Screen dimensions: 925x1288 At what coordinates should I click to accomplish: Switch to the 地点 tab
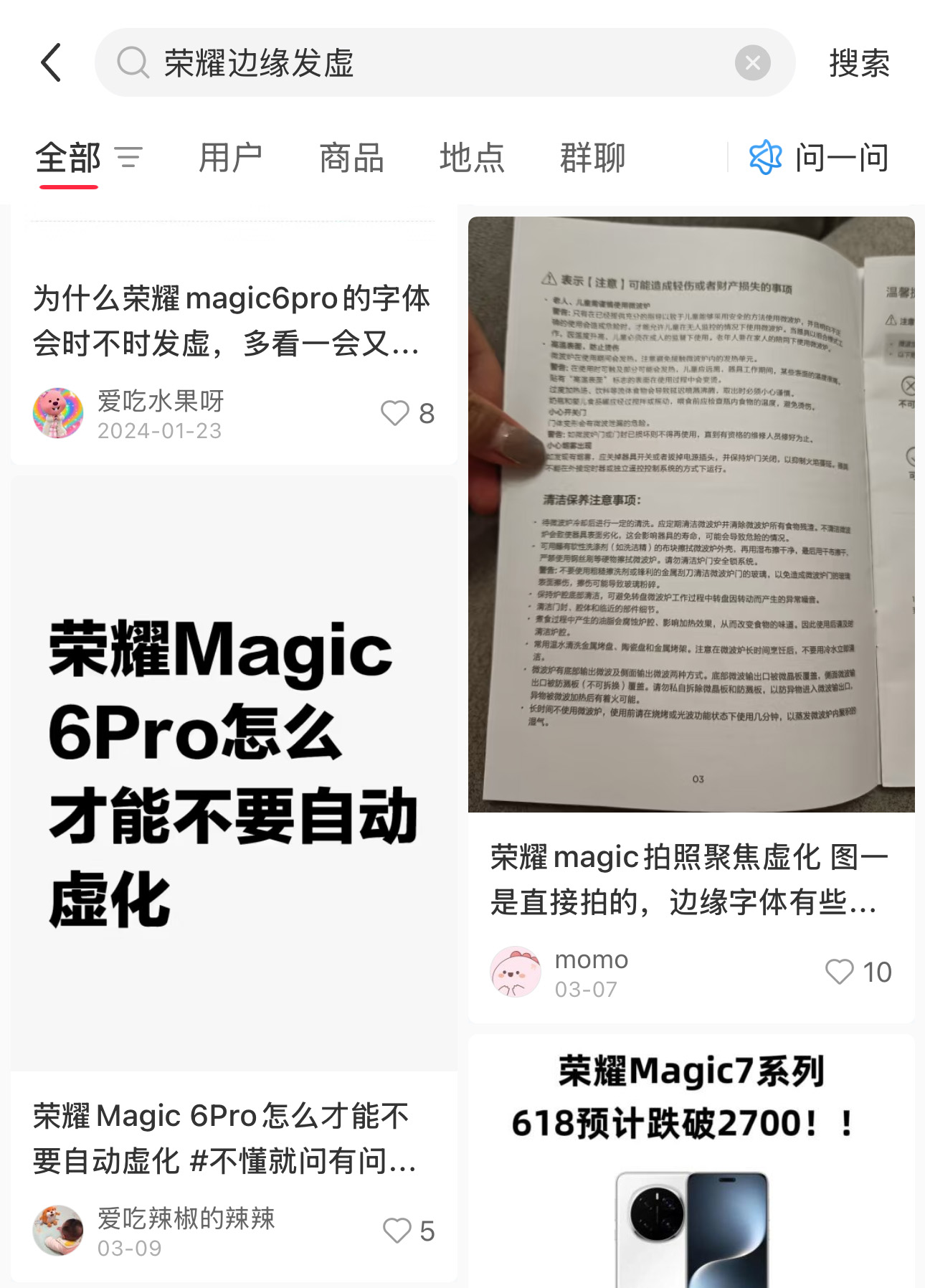(x=472, y=158)
